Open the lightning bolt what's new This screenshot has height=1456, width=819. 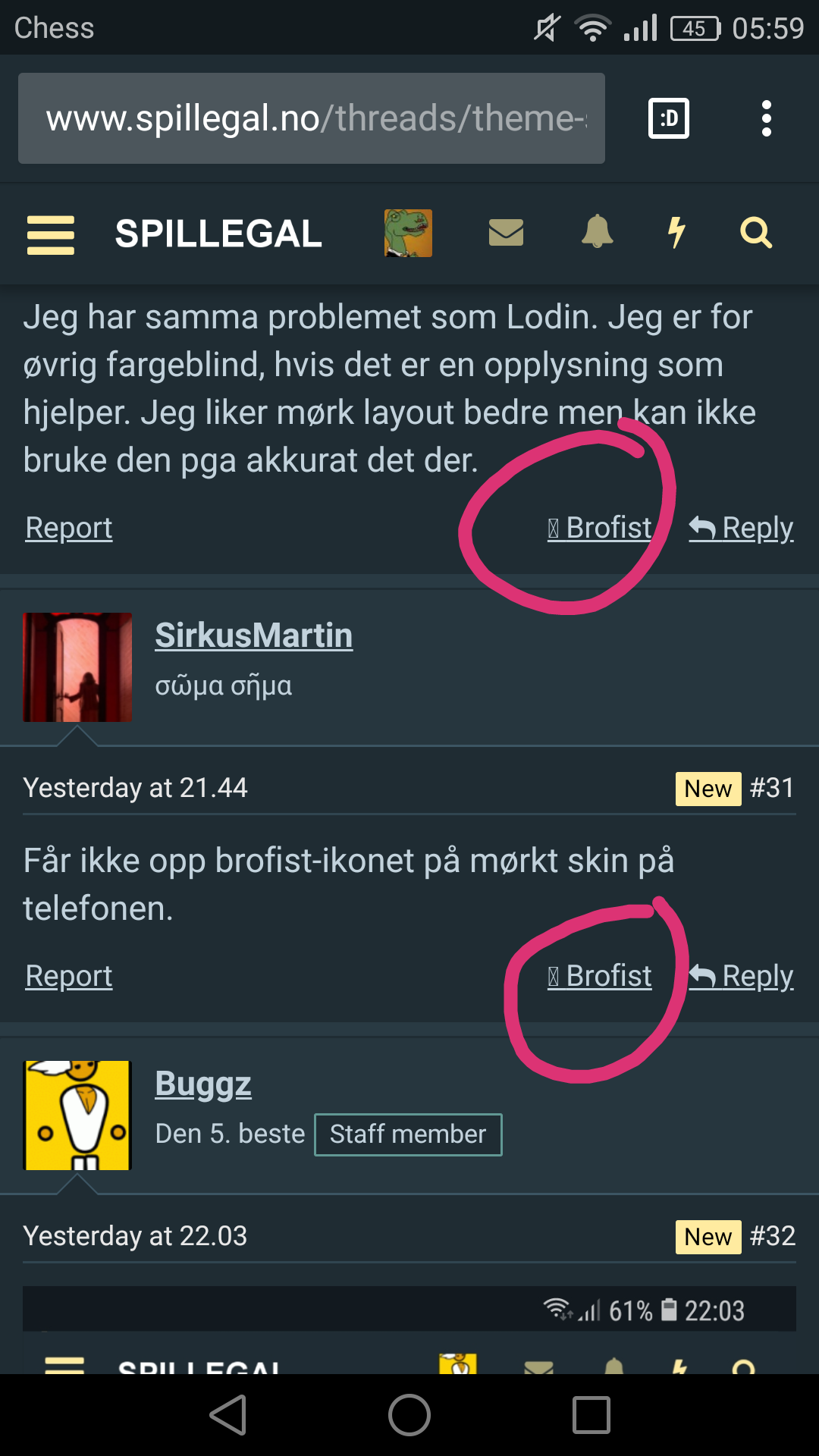[x=676, y=232]
